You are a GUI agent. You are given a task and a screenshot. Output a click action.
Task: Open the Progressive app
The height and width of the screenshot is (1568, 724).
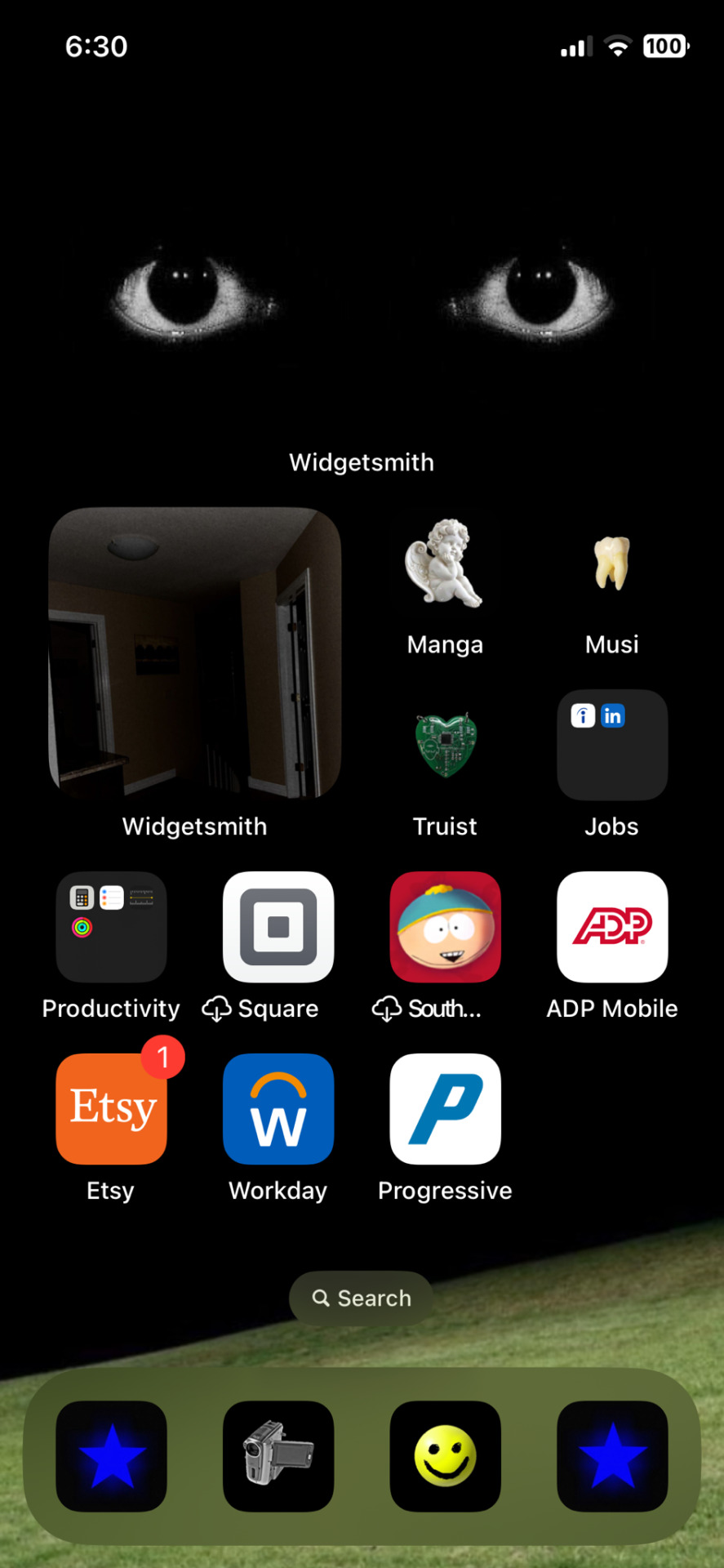(445, 1109)
